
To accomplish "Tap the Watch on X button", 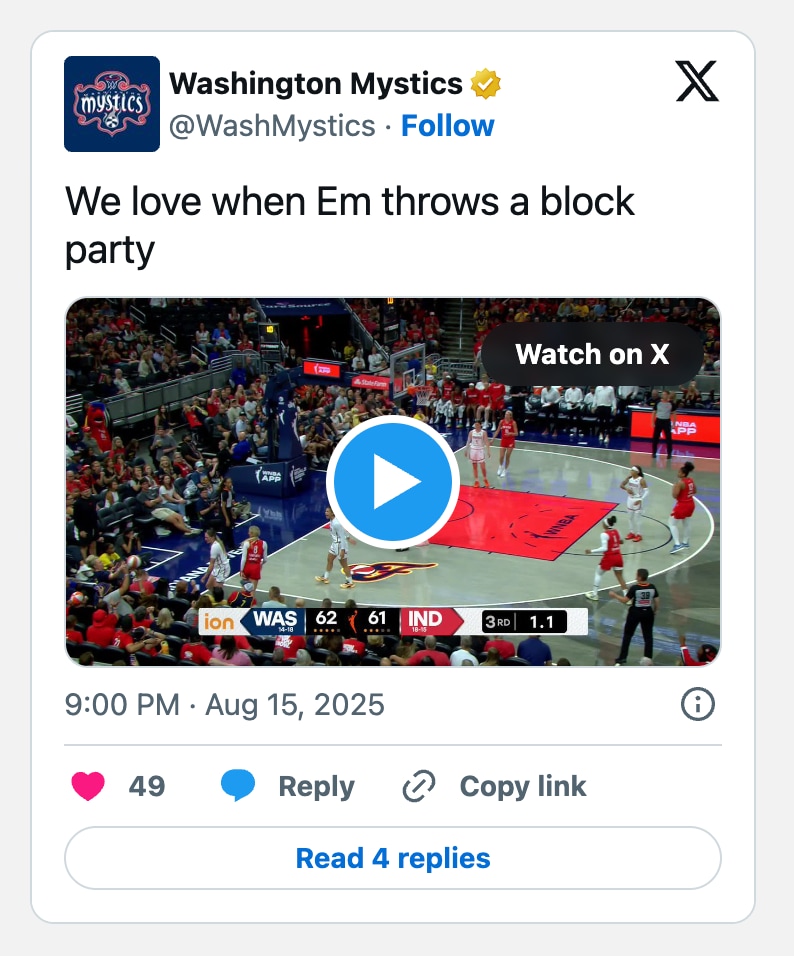I will tap(592, 354).
